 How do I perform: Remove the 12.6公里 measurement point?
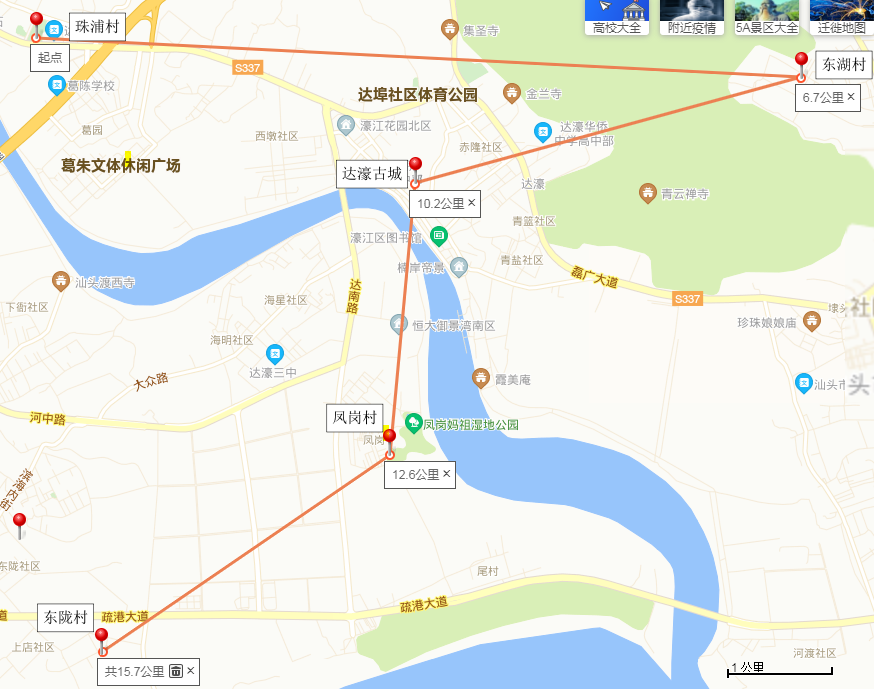pos(446,474)
